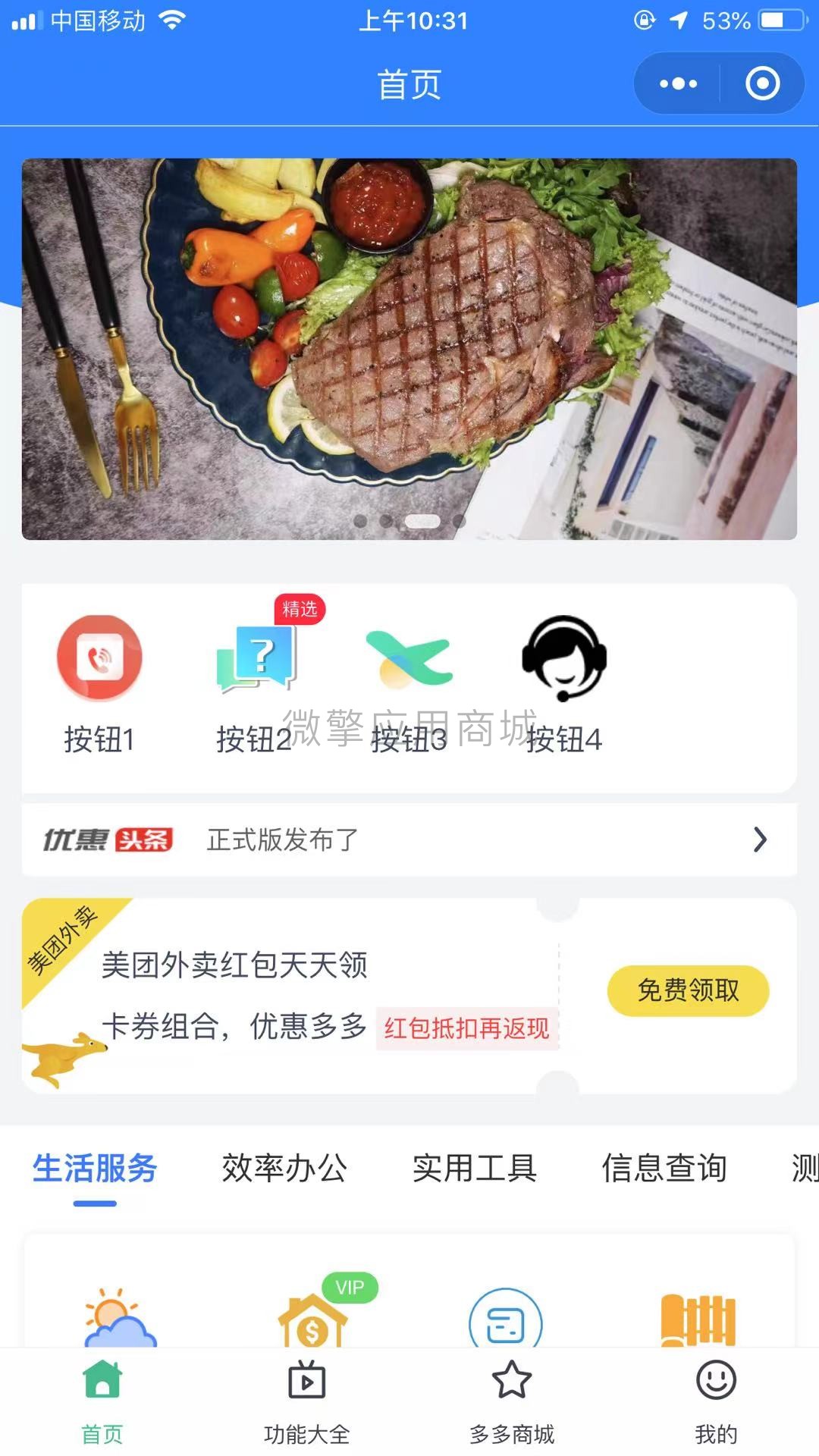
Task: Go to 功能大全 in bottom navigation
Action: coord(307,1401)
